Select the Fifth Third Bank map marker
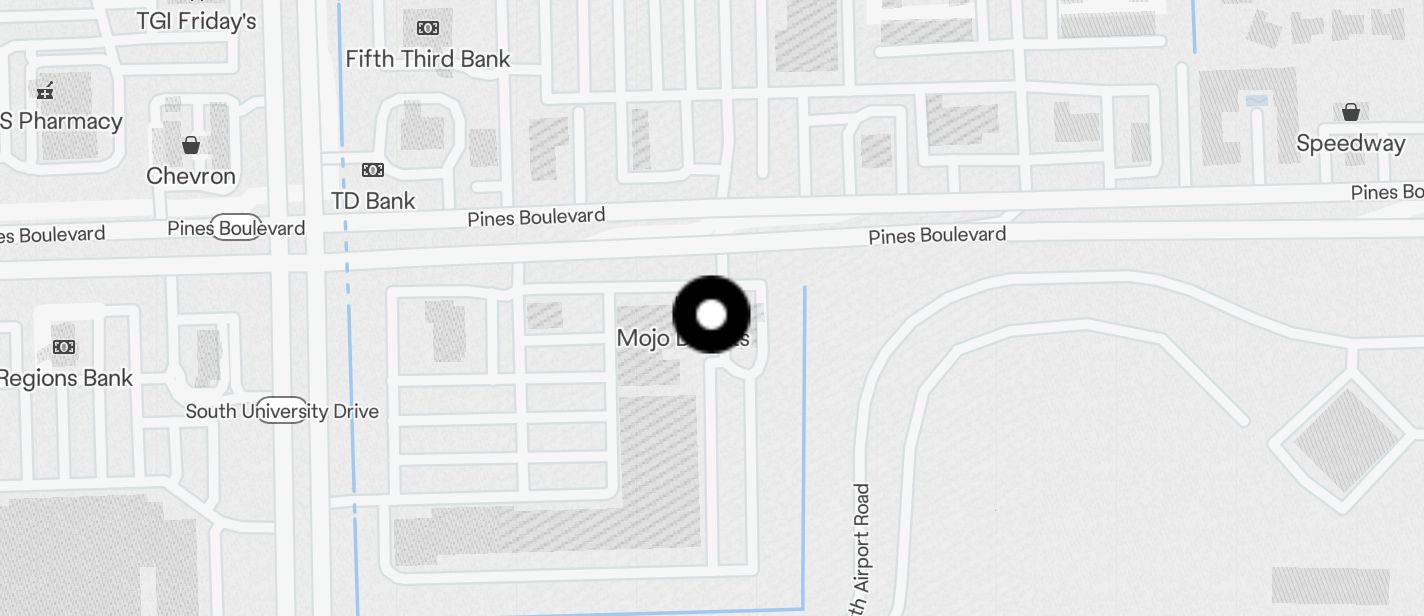This screenshot has width=1424, height=616. pos(428,28)
